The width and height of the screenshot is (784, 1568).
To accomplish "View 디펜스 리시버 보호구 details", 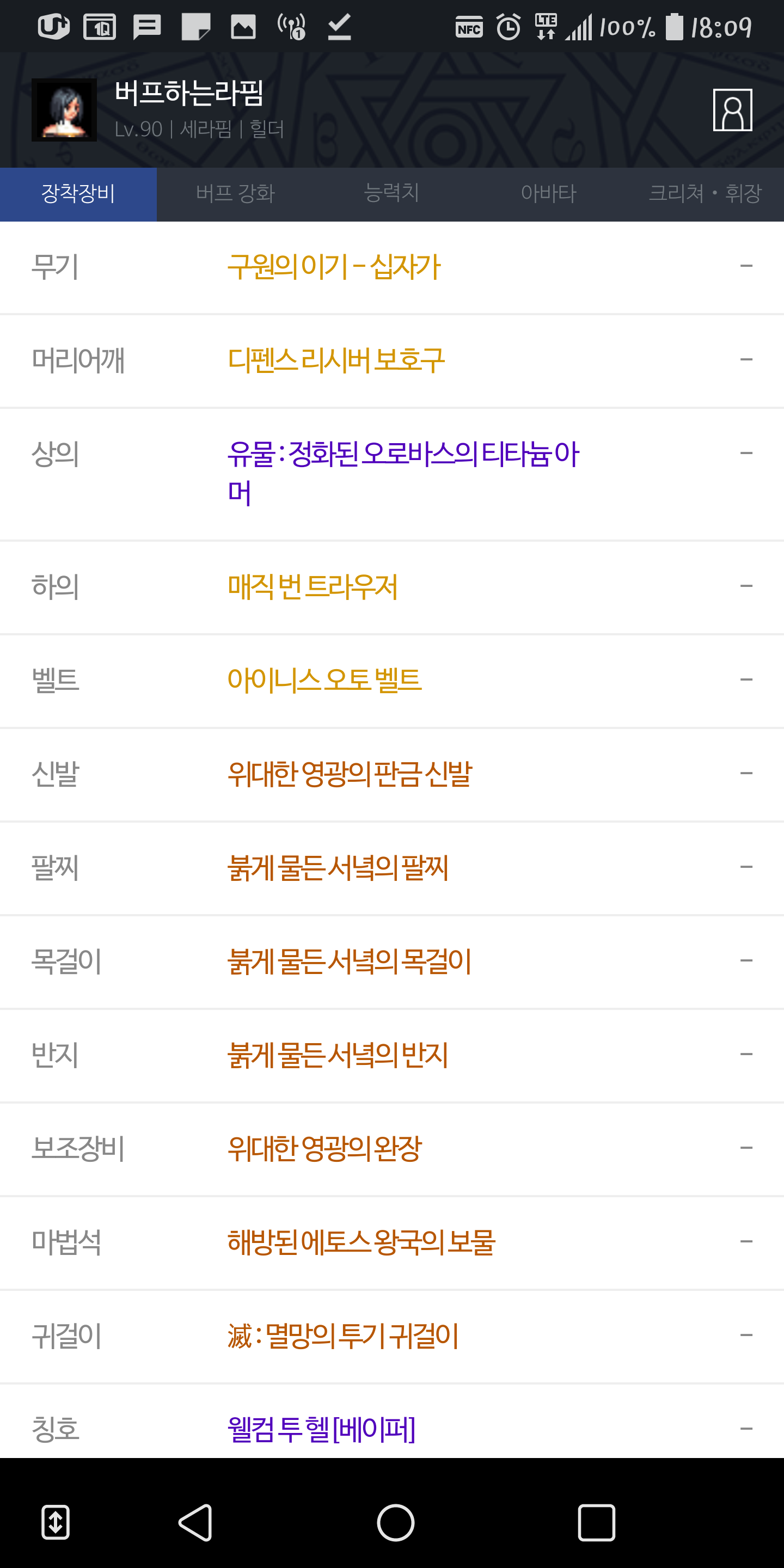I will (336, 360).
